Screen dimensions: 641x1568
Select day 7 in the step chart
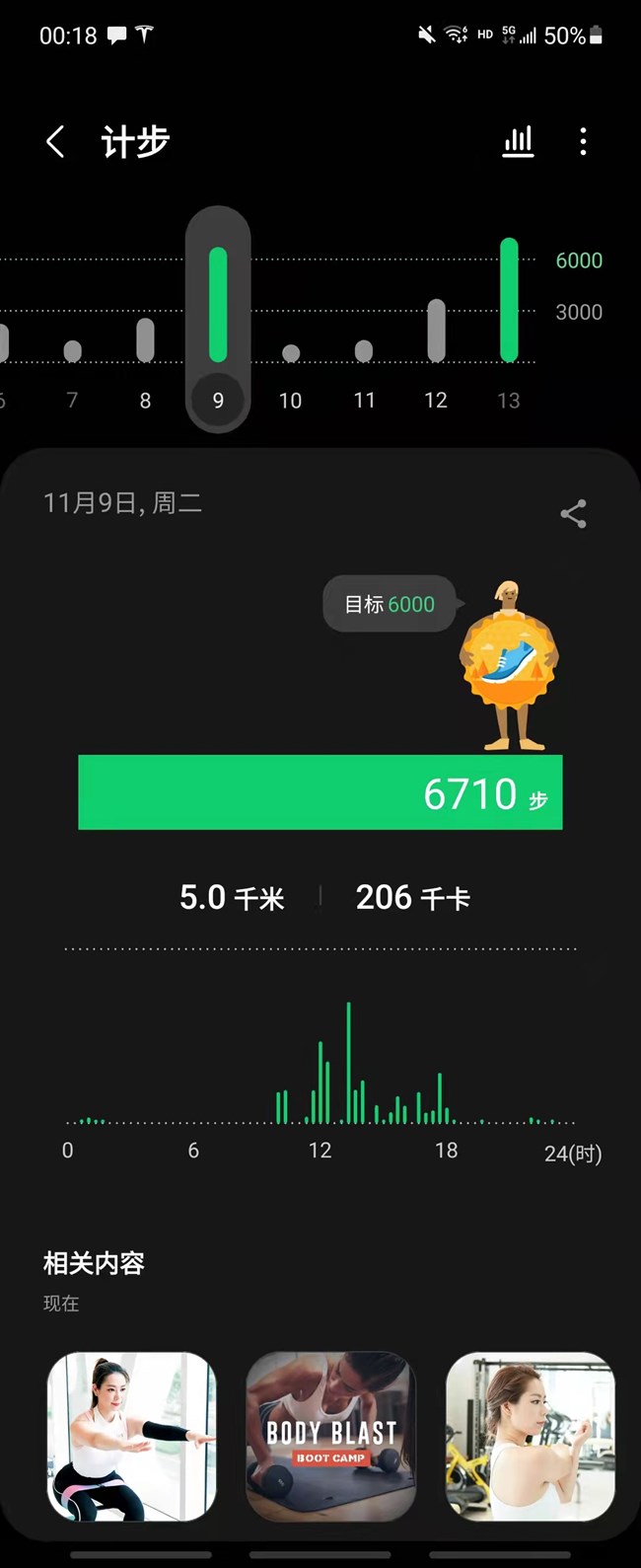click(72, 375)
